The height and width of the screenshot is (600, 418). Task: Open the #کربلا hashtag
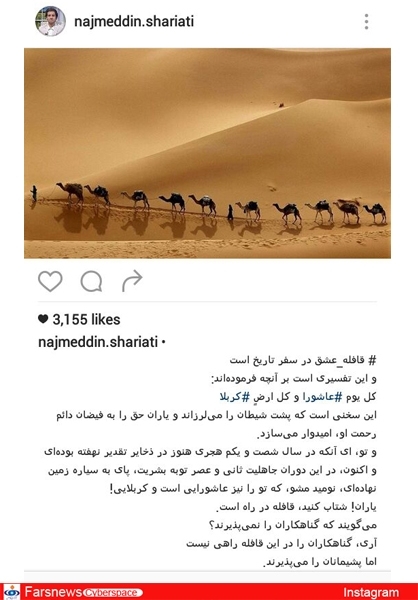coord(235,397)
